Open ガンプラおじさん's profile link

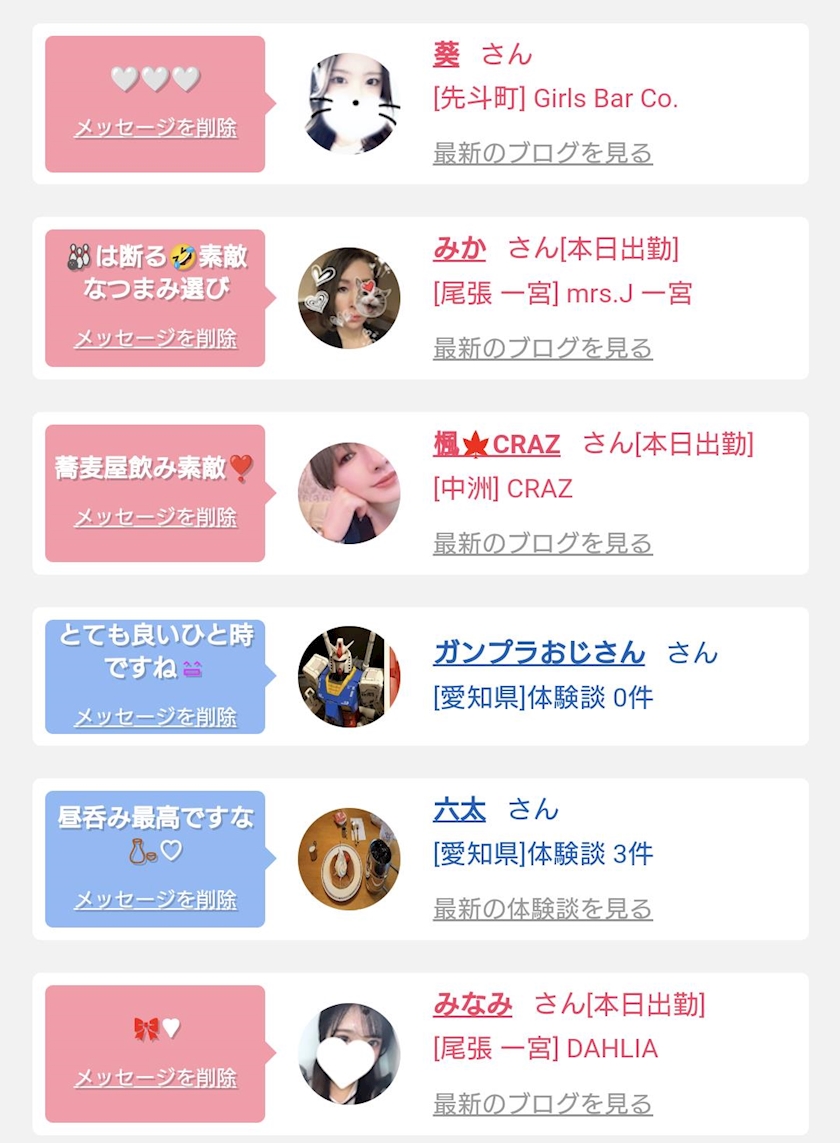539,652
